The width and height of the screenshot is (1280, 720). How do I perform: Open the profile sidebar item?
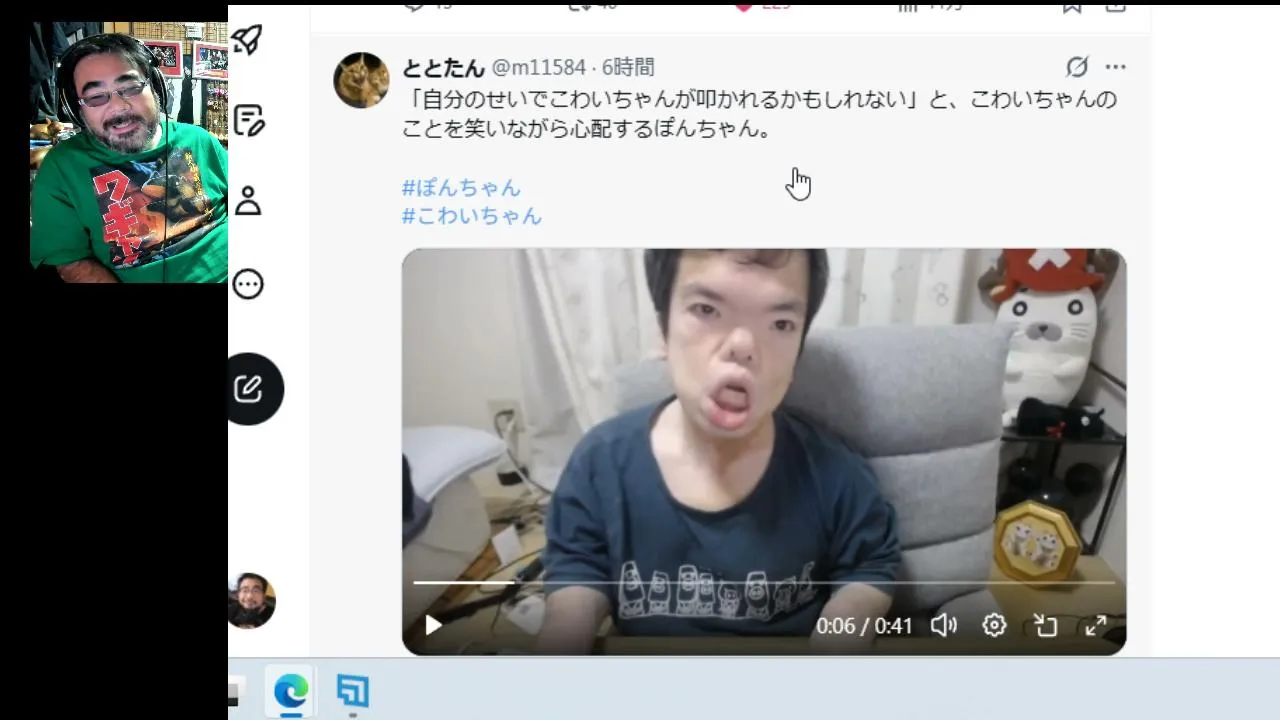248,201
